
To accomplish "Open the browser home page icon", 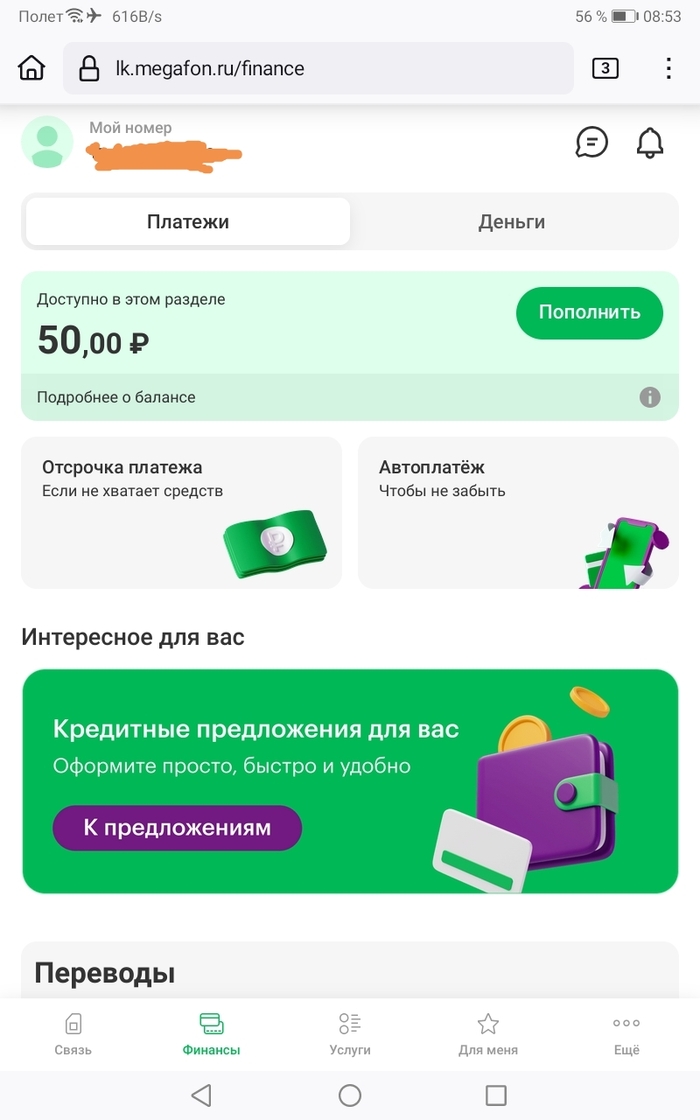I will point(32,68).
